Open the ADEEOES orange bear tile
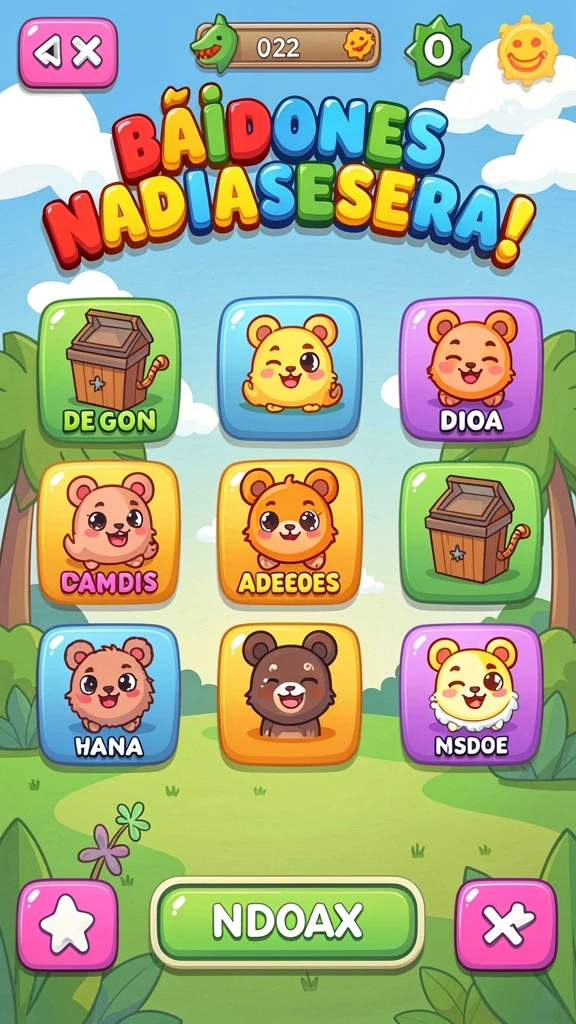Image resolution: width=576 pixels, height=1024 pixels. 290,532
